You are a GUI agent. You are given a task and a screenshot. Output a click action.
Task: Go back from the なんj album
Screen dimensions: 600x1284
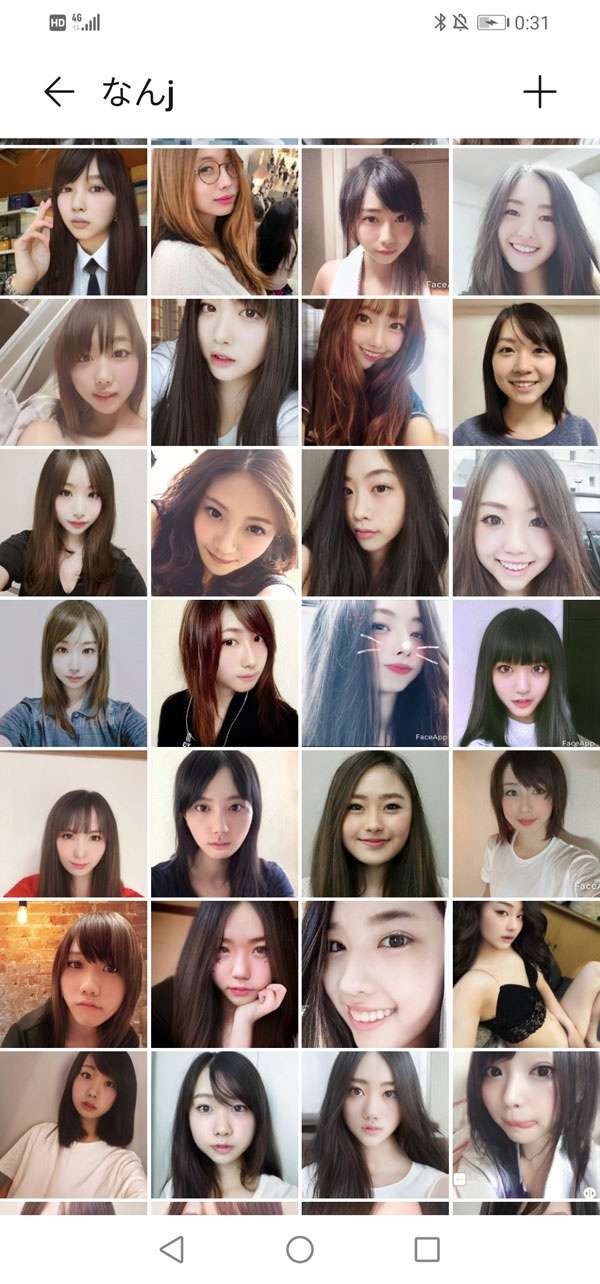(59, 92)
